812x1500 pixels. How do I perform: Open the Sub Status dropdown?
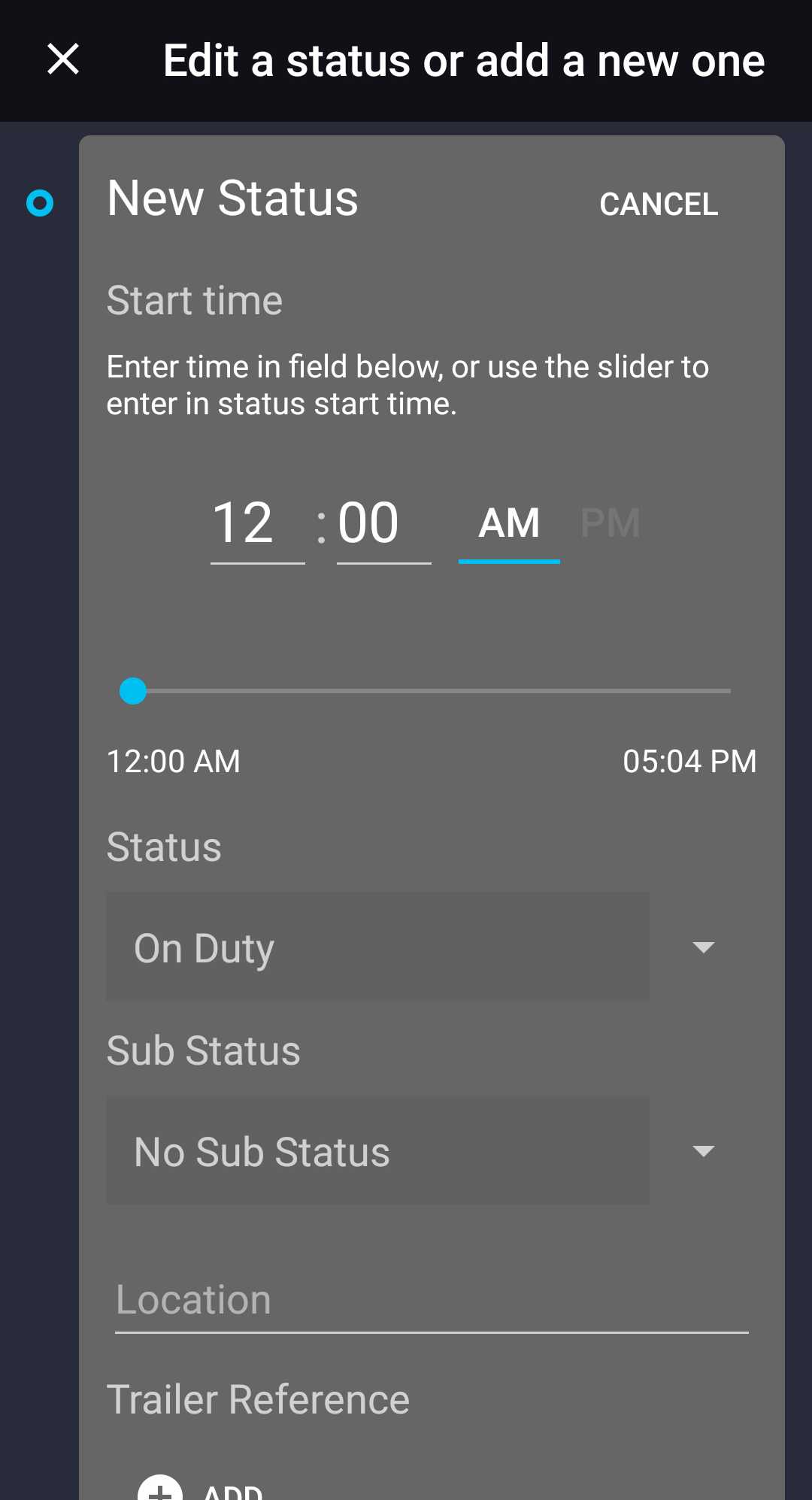coord(377,1150)
